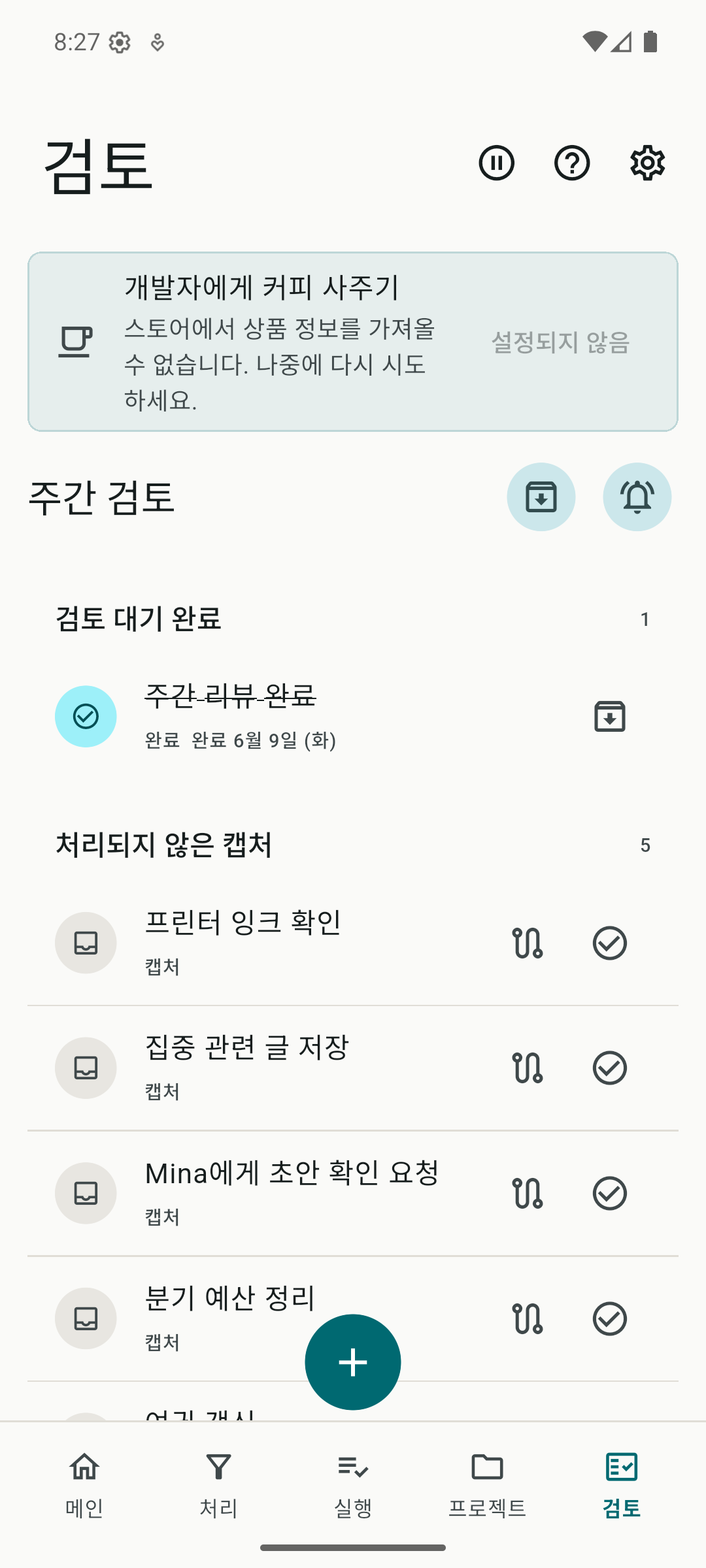Process 집중 관련 글 저장 via route icon

528,1068
